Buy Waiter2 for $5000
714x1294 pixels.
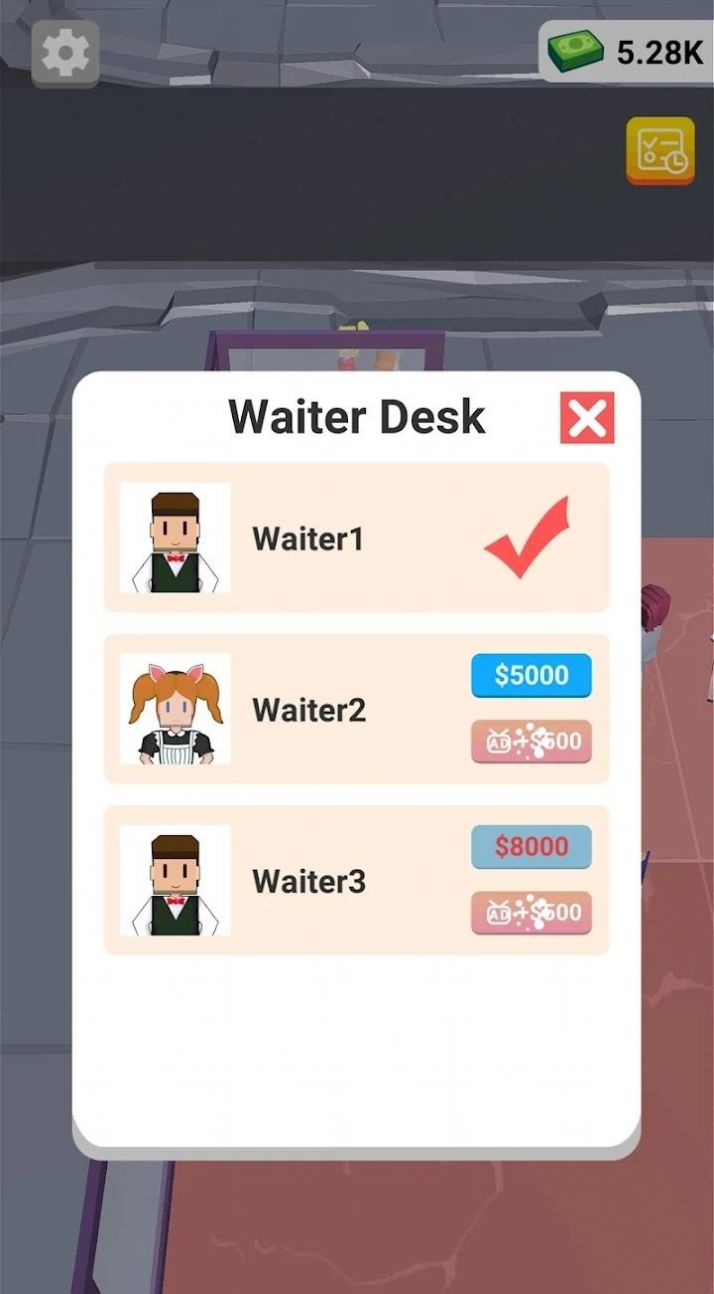[531, 676]
